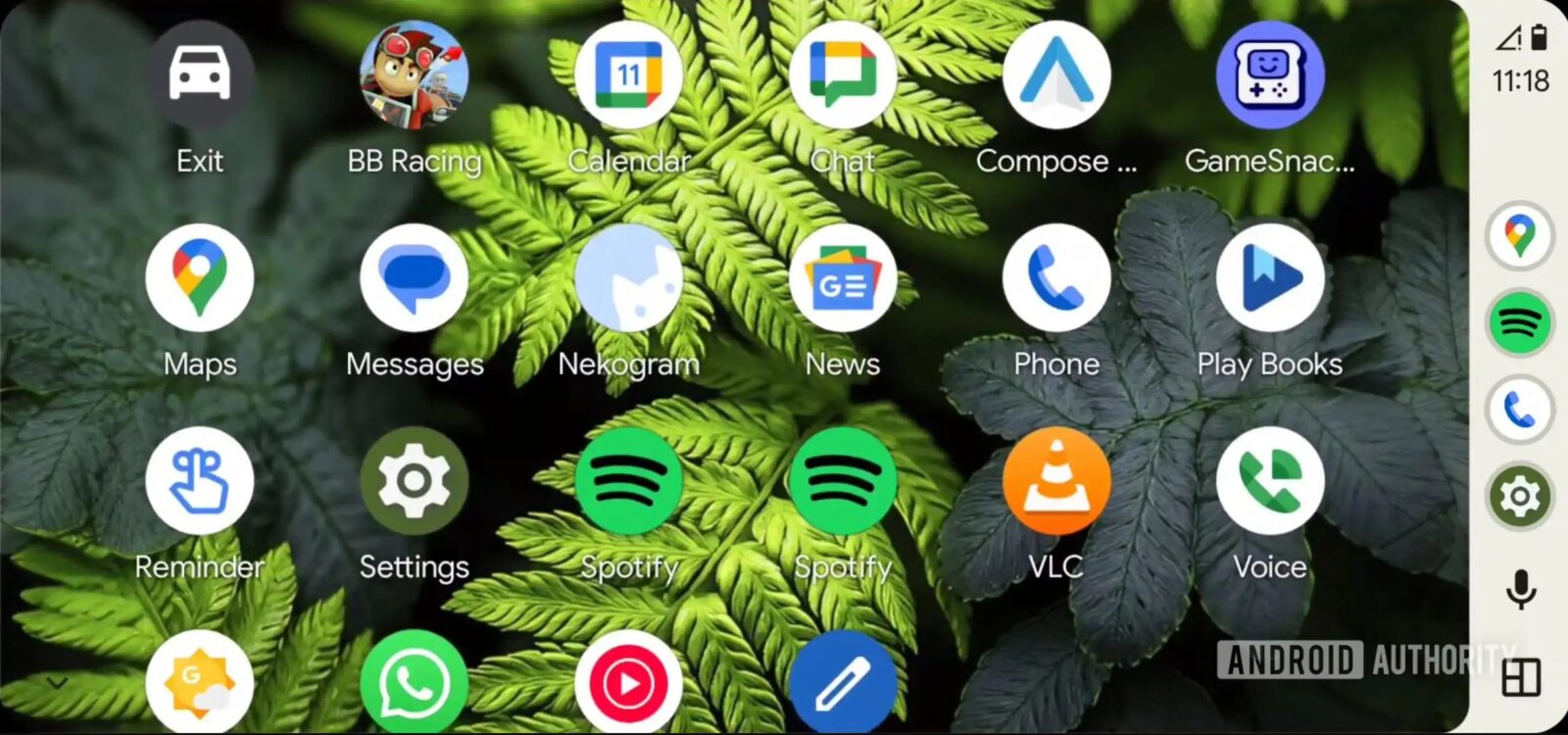1568x735 pixels.
Task: Open the Reminder app
Action: tap(200, 481)
